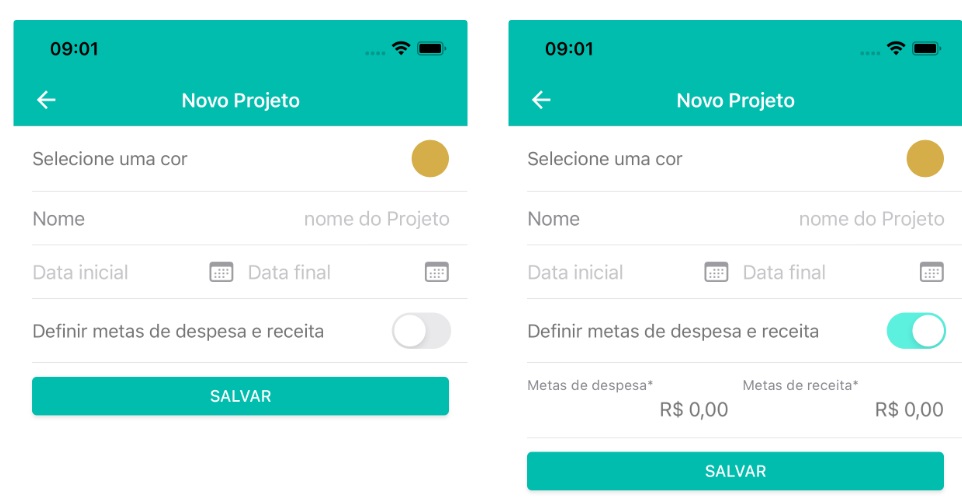Image resolution: width=962 pixels, height=504 pixels.
Task: Tap SALVAR under the goal amount fields
Action: tap(735, 471)
